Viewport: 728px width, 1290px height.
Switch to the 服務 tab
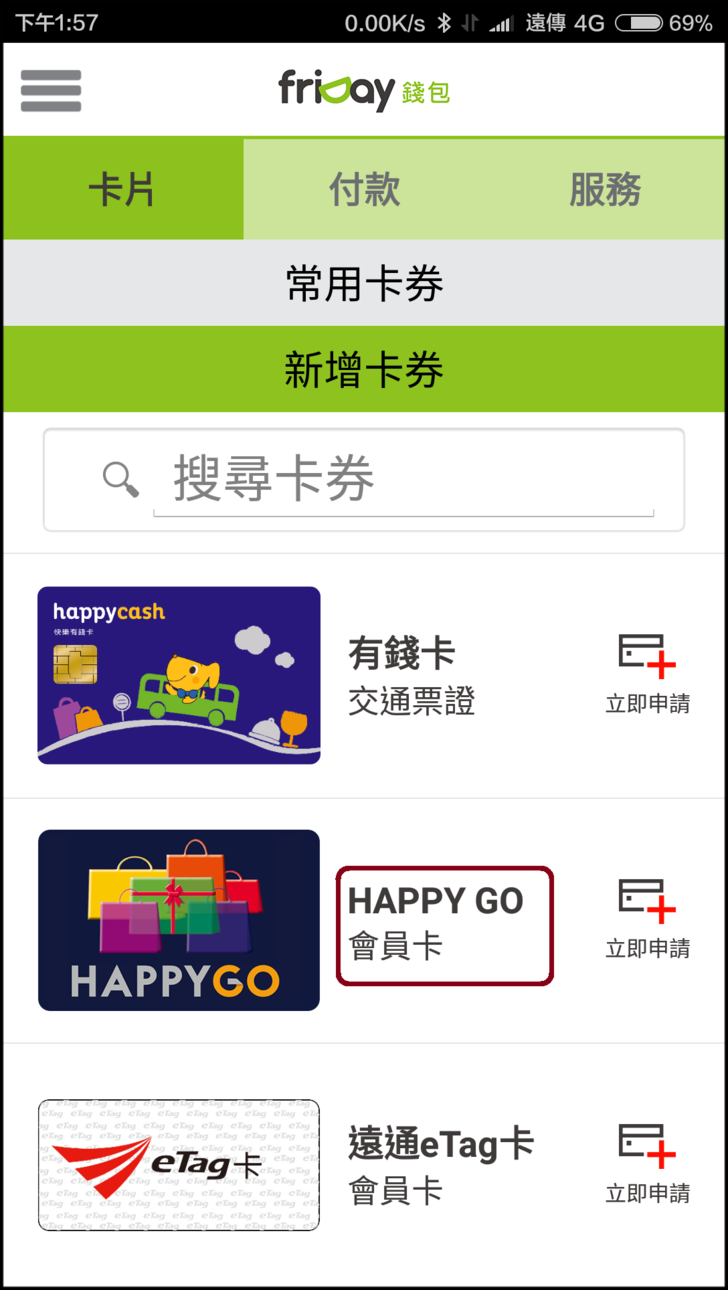[x=605, y=189]
